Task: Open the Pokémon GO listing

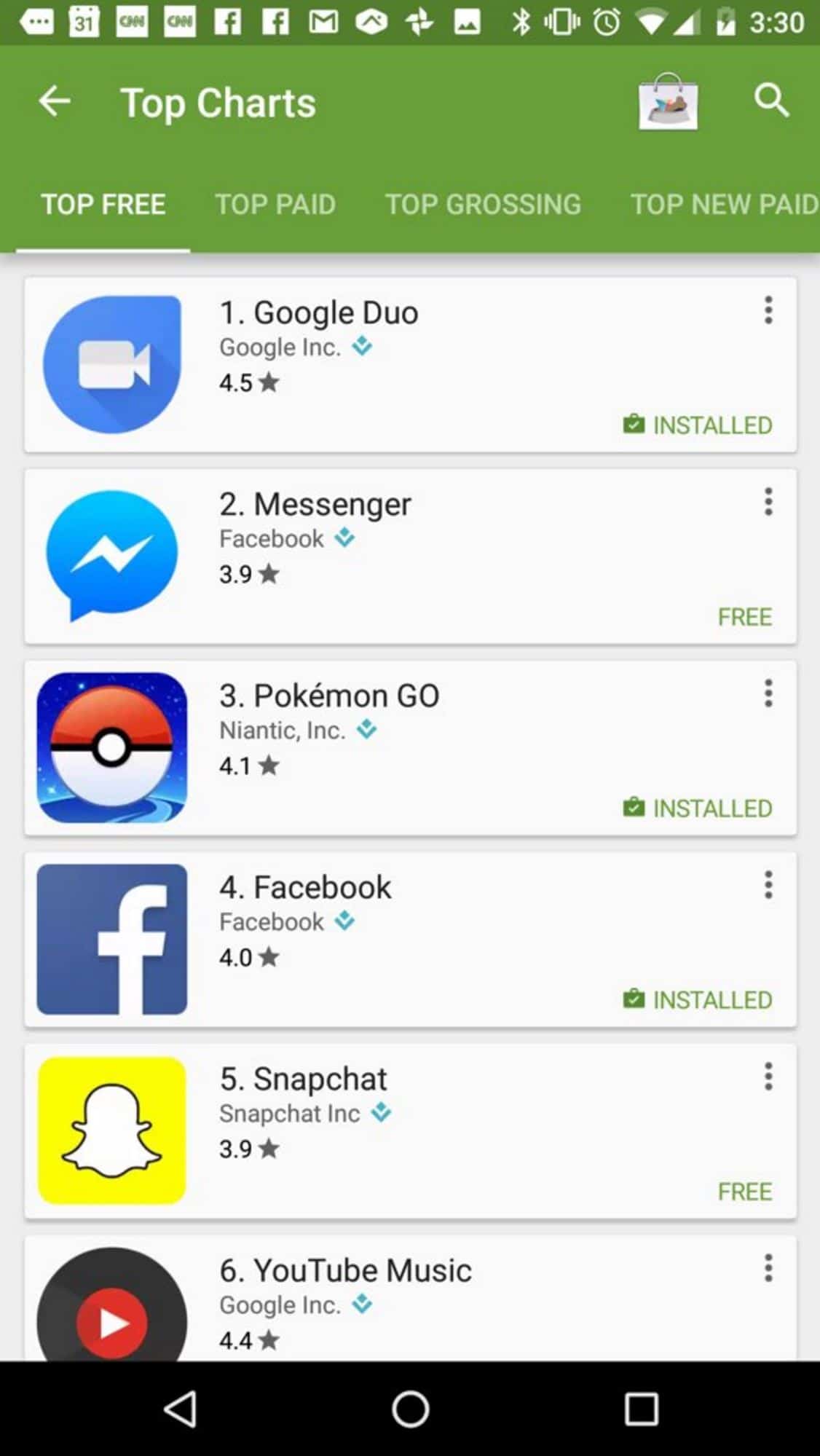Action: pos(329,696)
